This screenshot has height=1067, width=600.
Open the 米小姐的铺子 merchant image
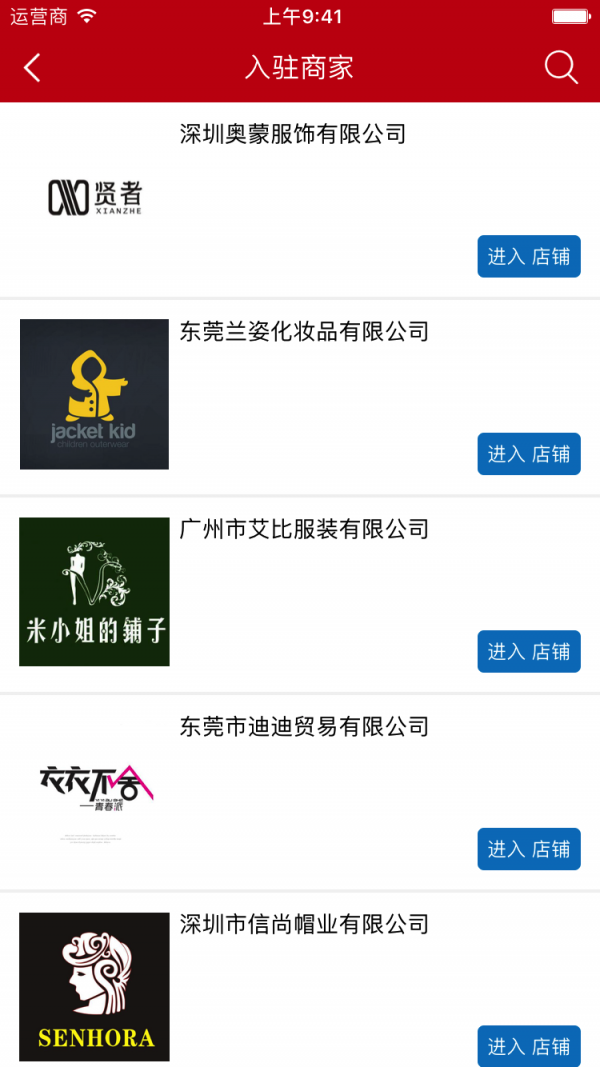[x=95, y=592]
